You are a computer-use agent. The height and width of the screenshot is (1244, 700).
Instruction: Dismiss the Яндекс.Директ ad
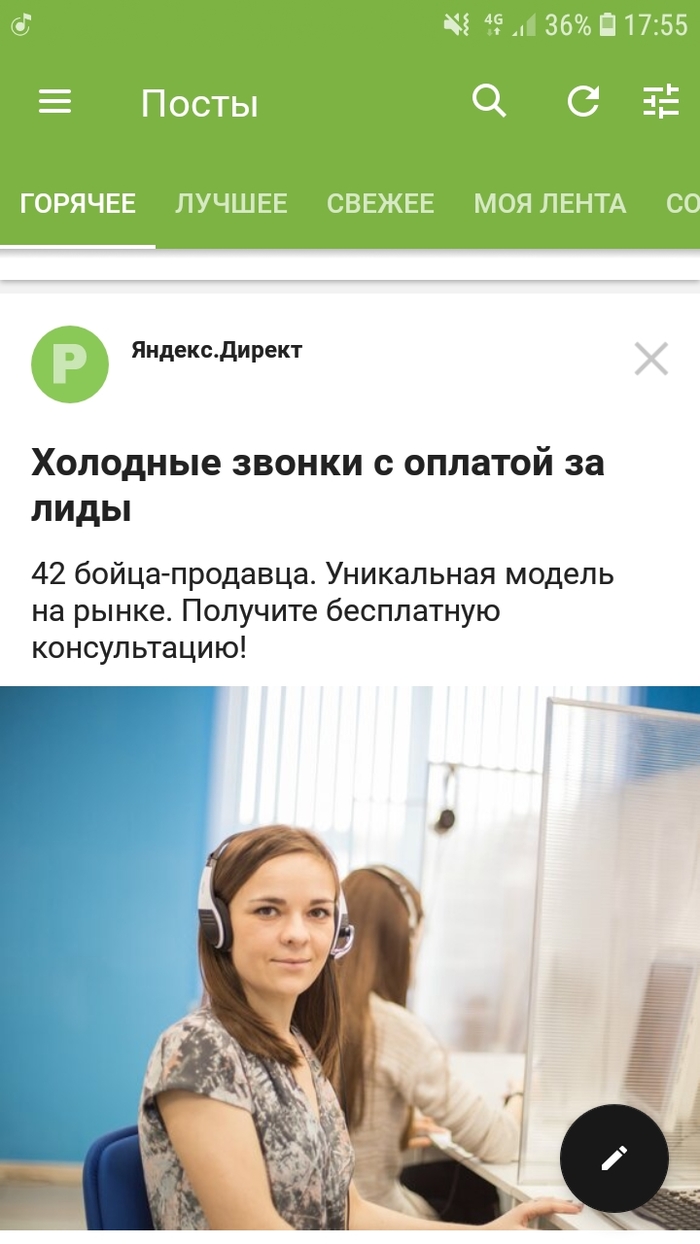point(651,358)
